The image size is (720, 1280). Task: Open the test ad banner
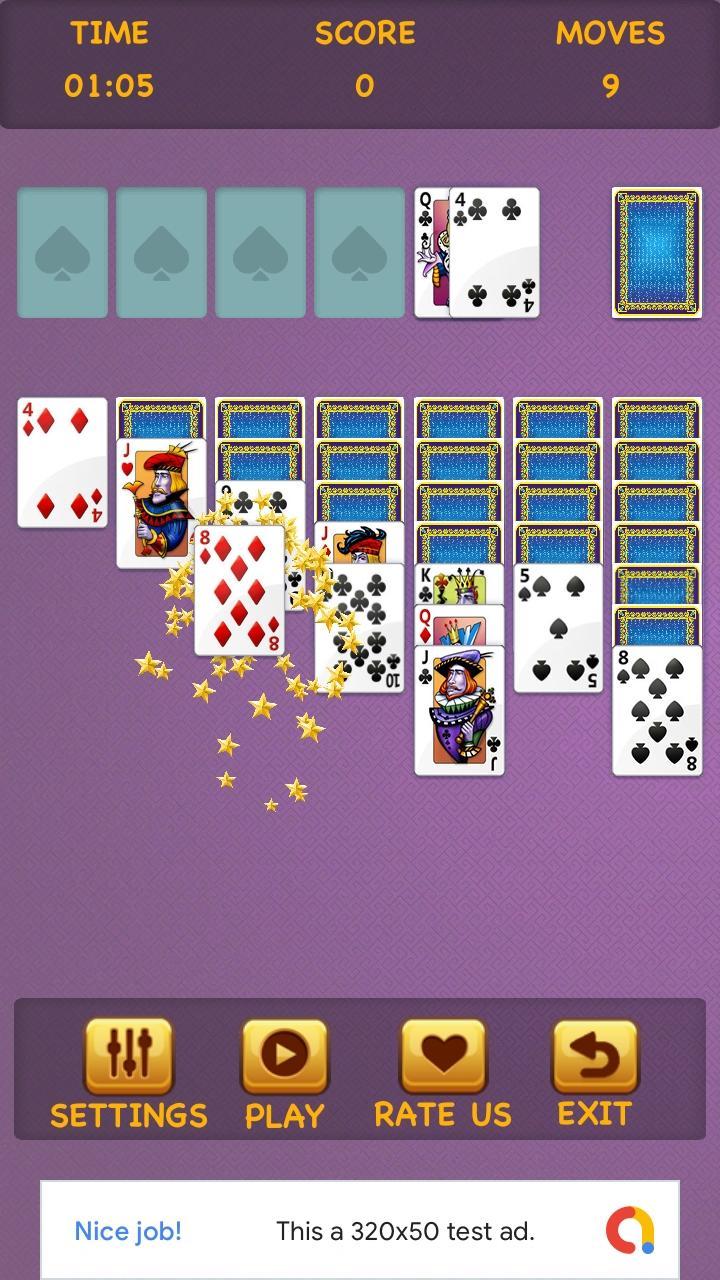coord(360,1230)
